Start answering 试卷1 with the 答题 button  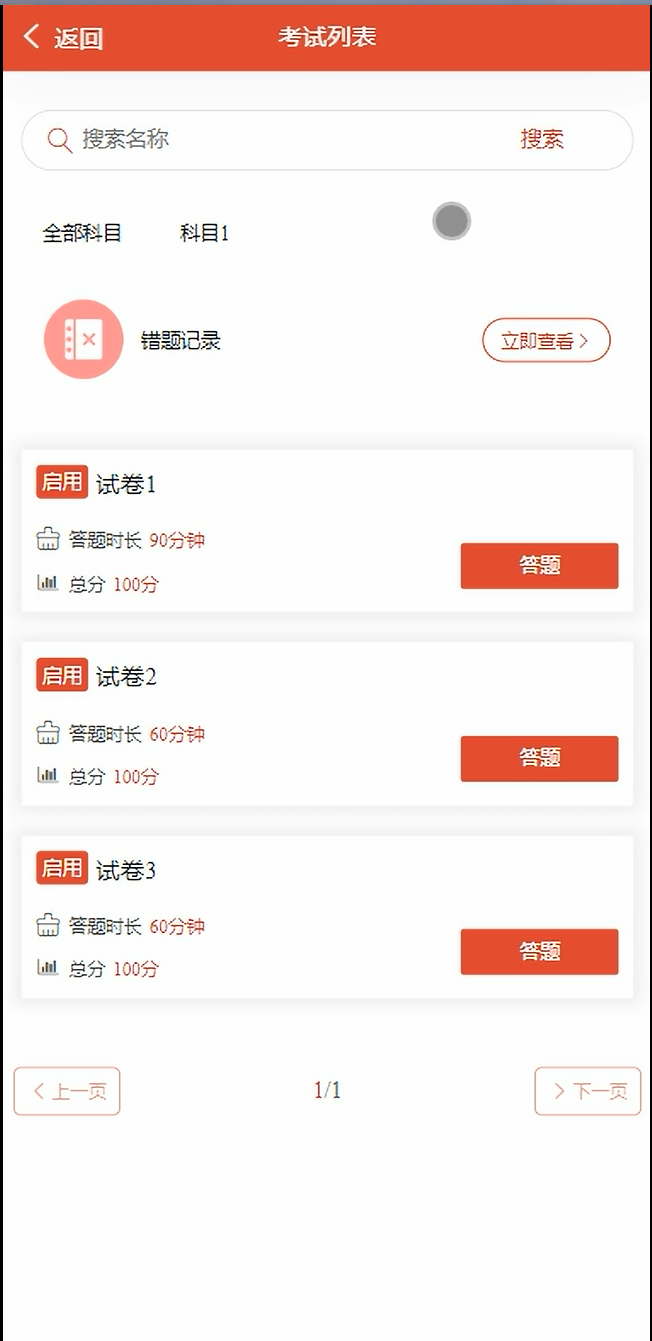tap(539, 566)
